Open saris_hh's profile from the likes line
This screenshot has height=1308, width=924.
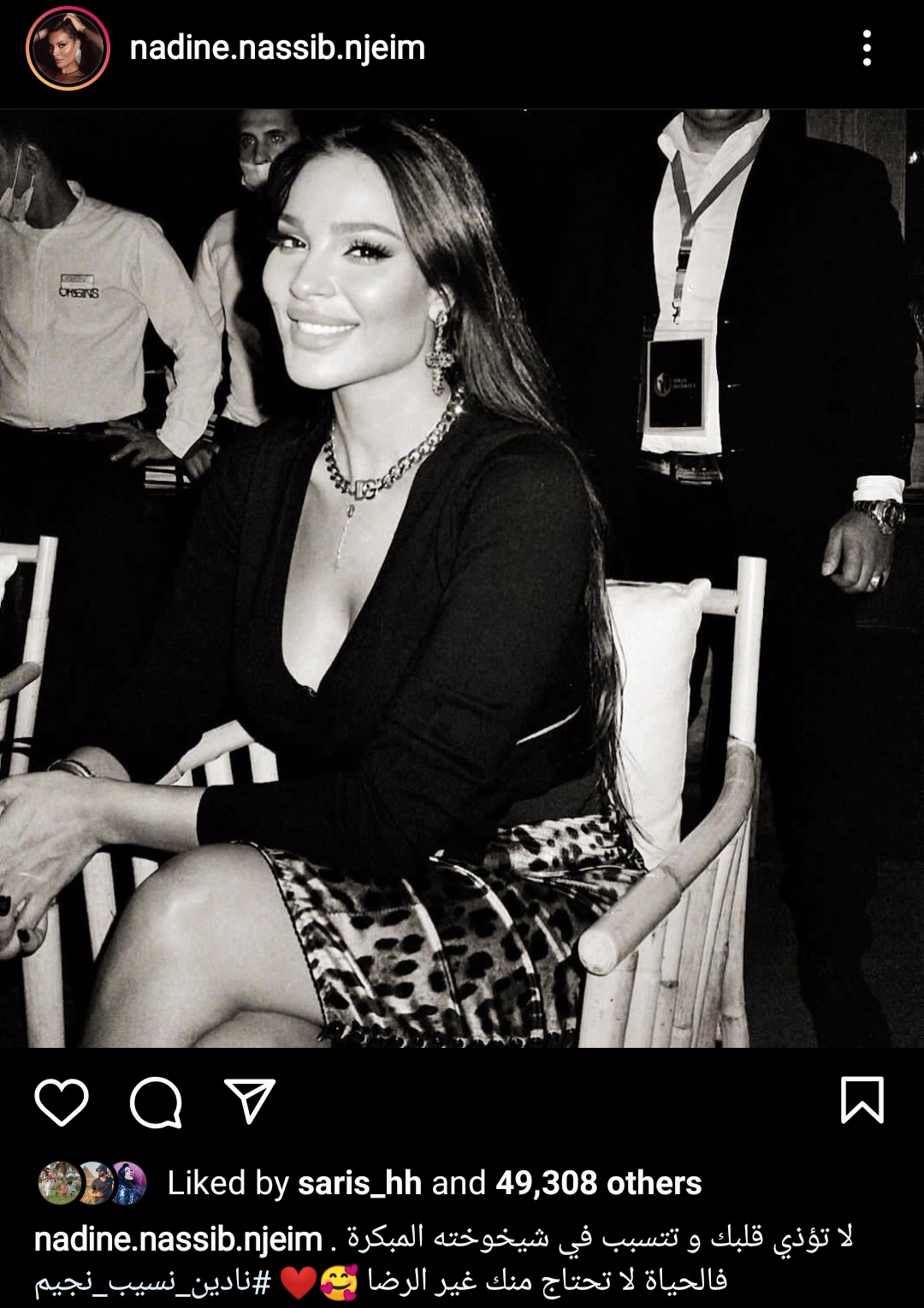tap(359, 1183)
